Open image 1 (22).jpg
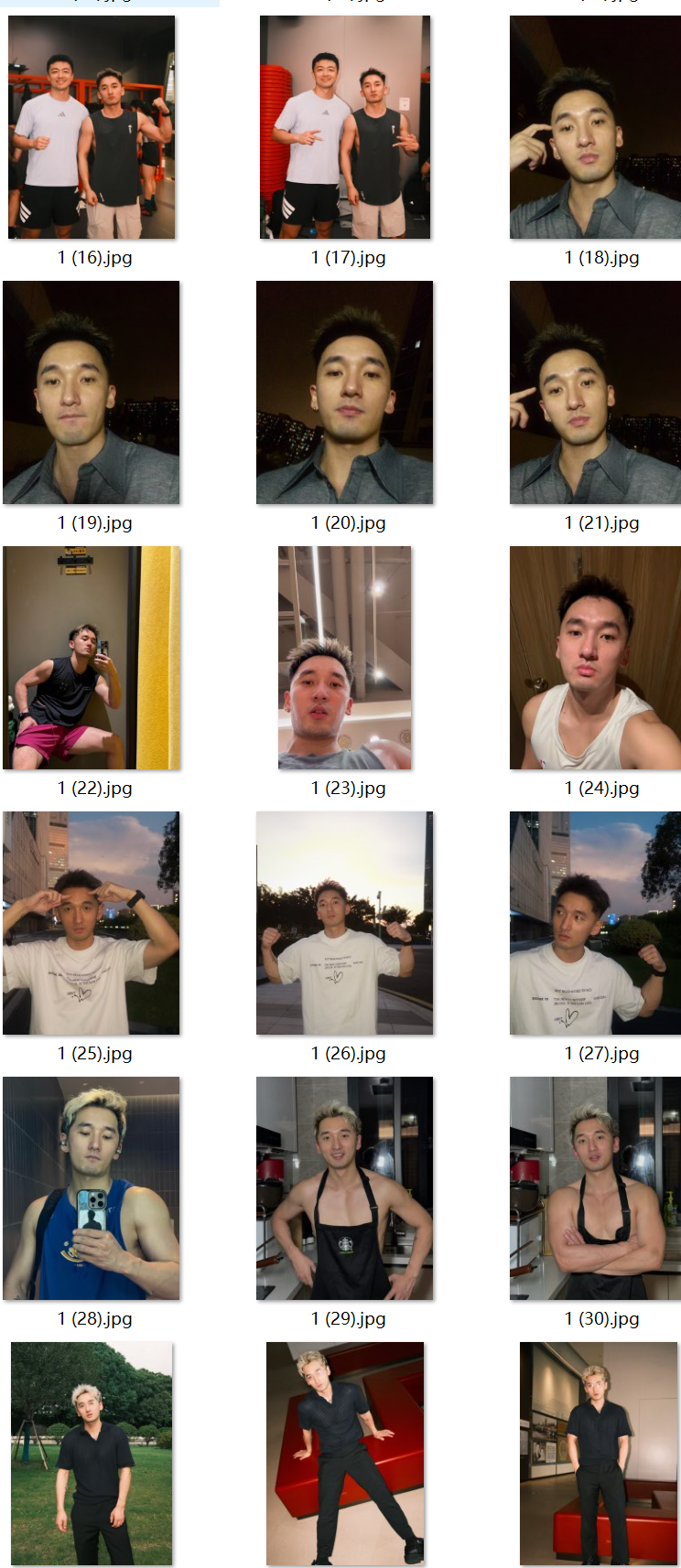 coord(92,659)
